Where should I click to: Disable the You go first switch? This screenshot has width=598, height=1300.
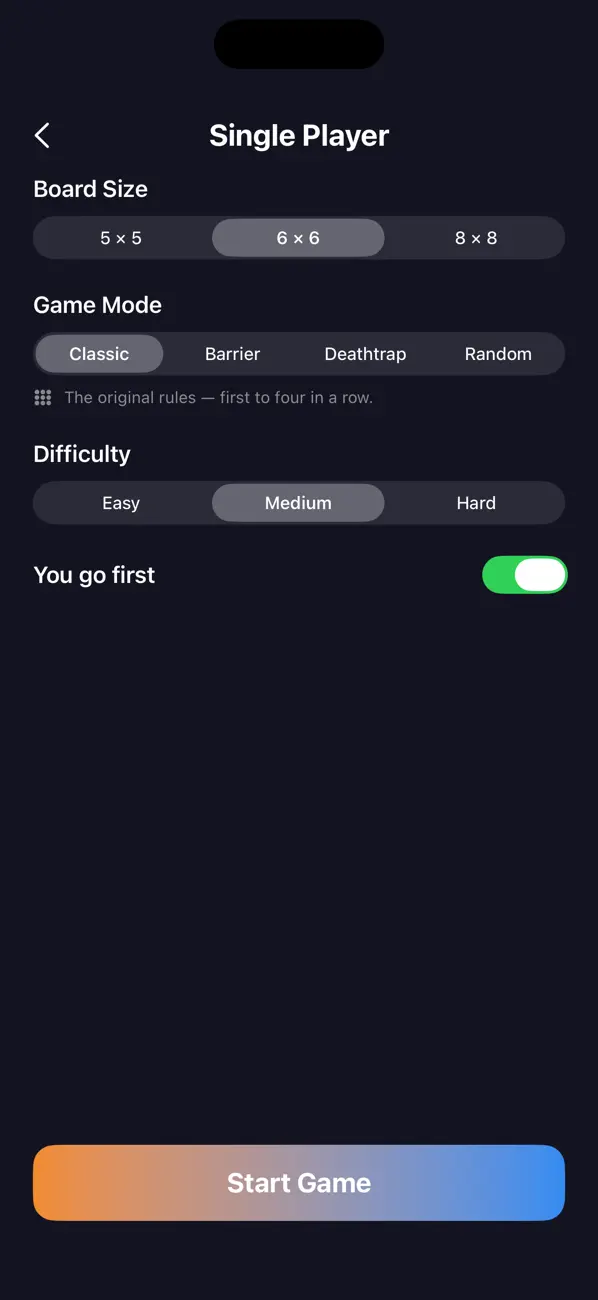pos(525,575)
